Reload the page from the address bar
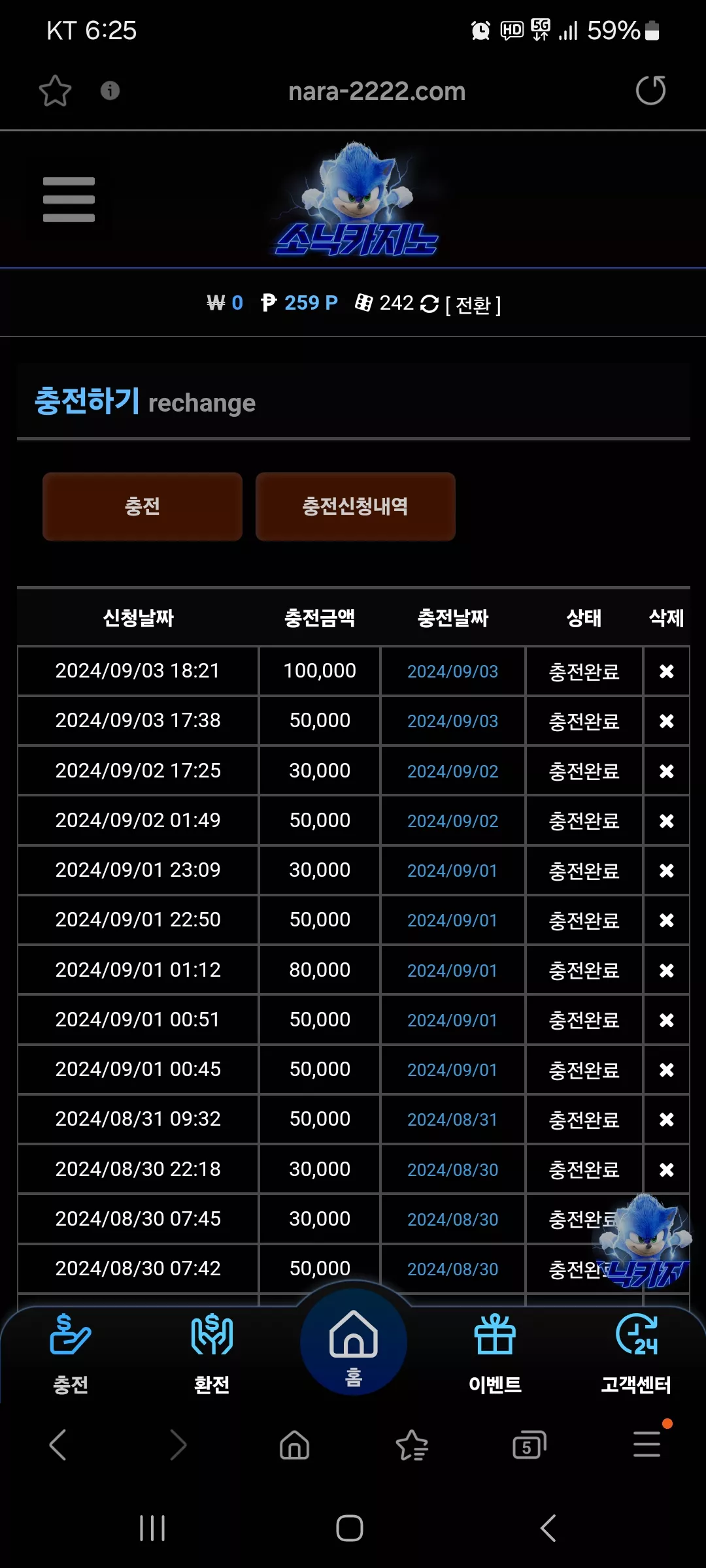706x1568 pixels. click(650, 91)
